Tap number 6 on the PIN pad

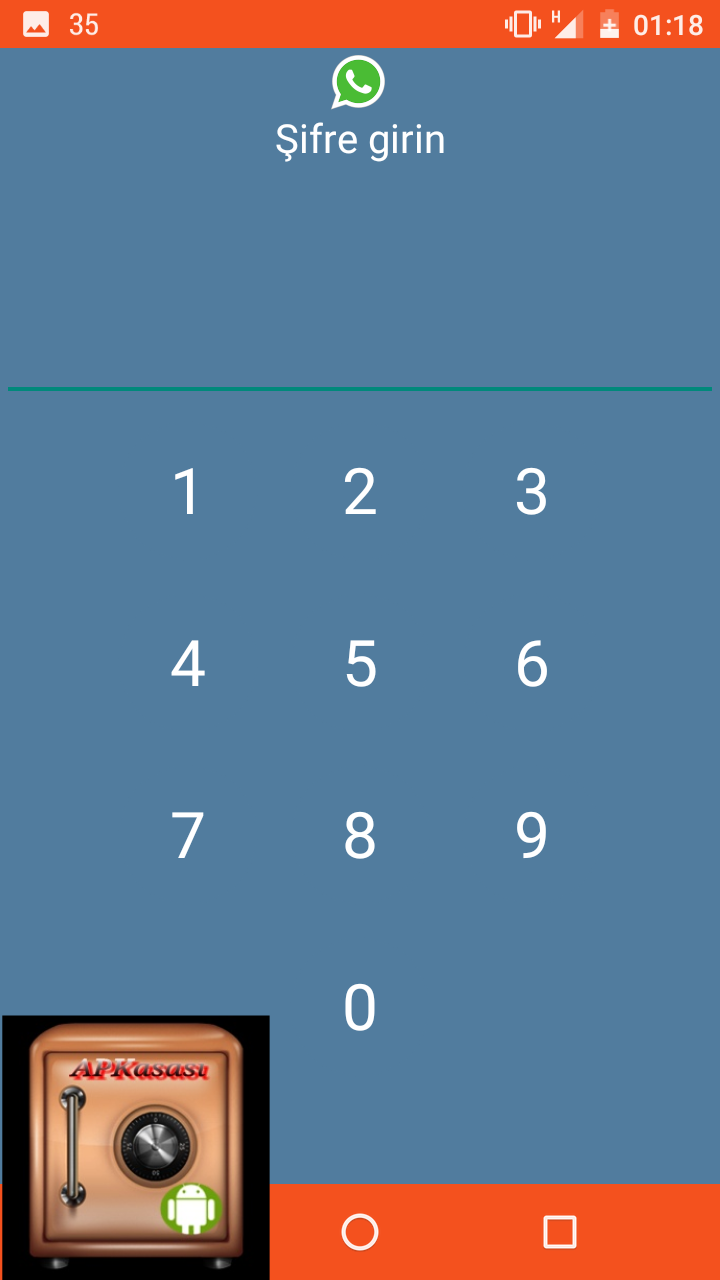(532, 664)
